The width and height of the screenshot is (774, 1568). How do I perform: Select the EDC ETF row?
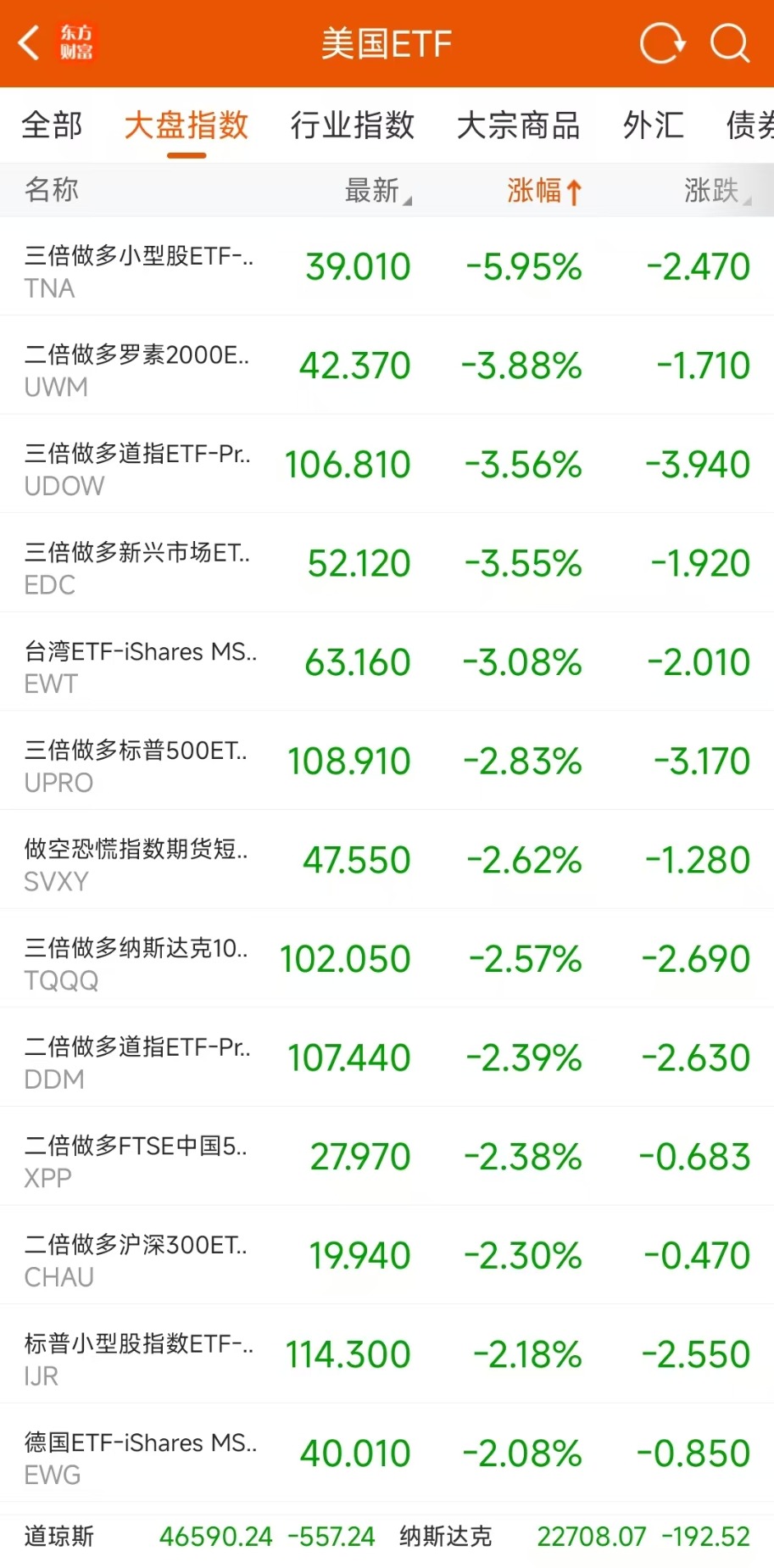[x=387, y=564]
